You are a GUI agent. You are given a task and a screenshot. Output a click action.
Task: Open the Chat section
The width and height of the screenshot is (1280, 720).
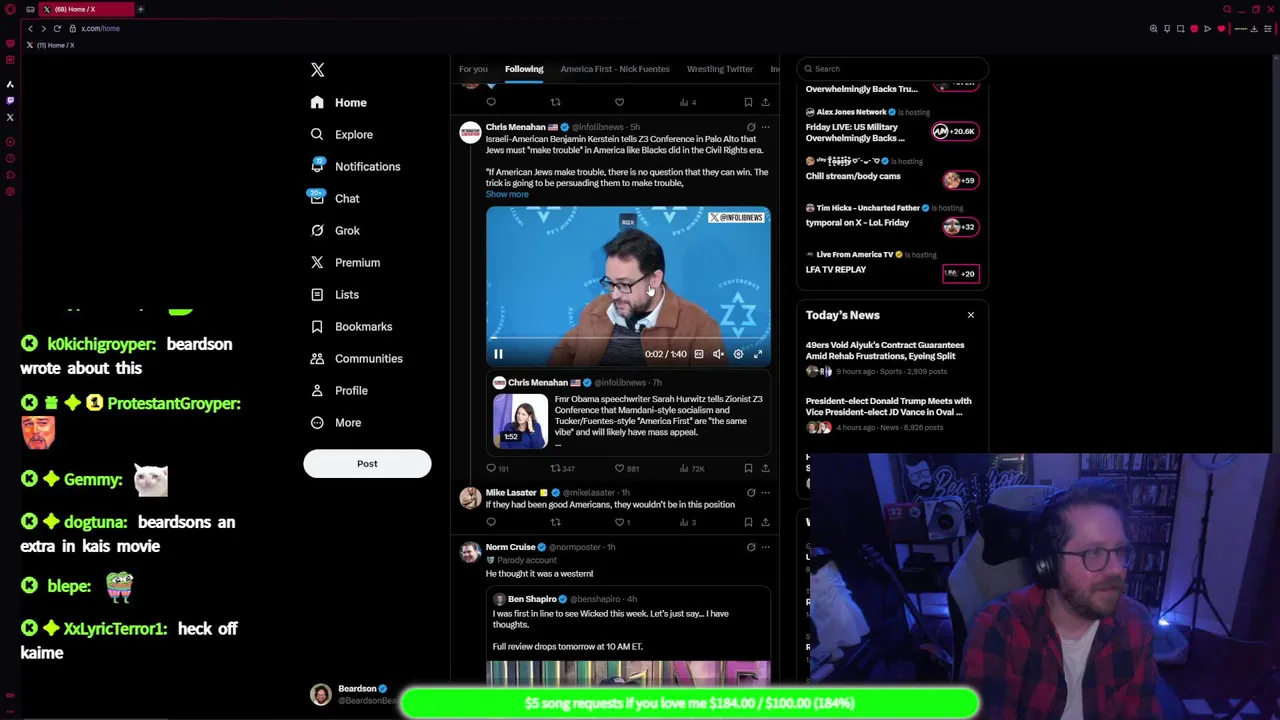(x=346, y=198)
